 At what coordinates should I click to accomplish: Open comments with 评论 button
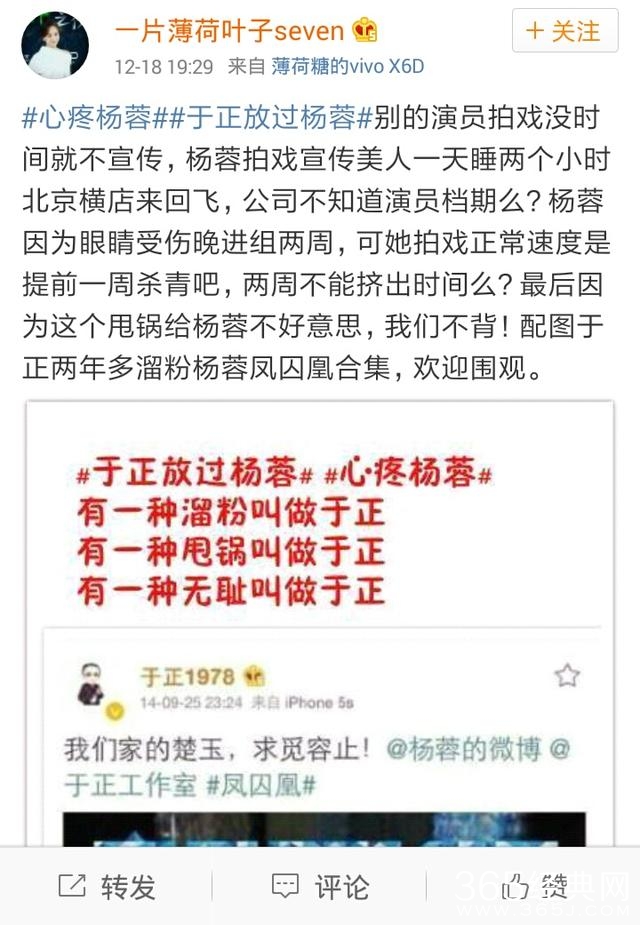(x=320, y=886)
